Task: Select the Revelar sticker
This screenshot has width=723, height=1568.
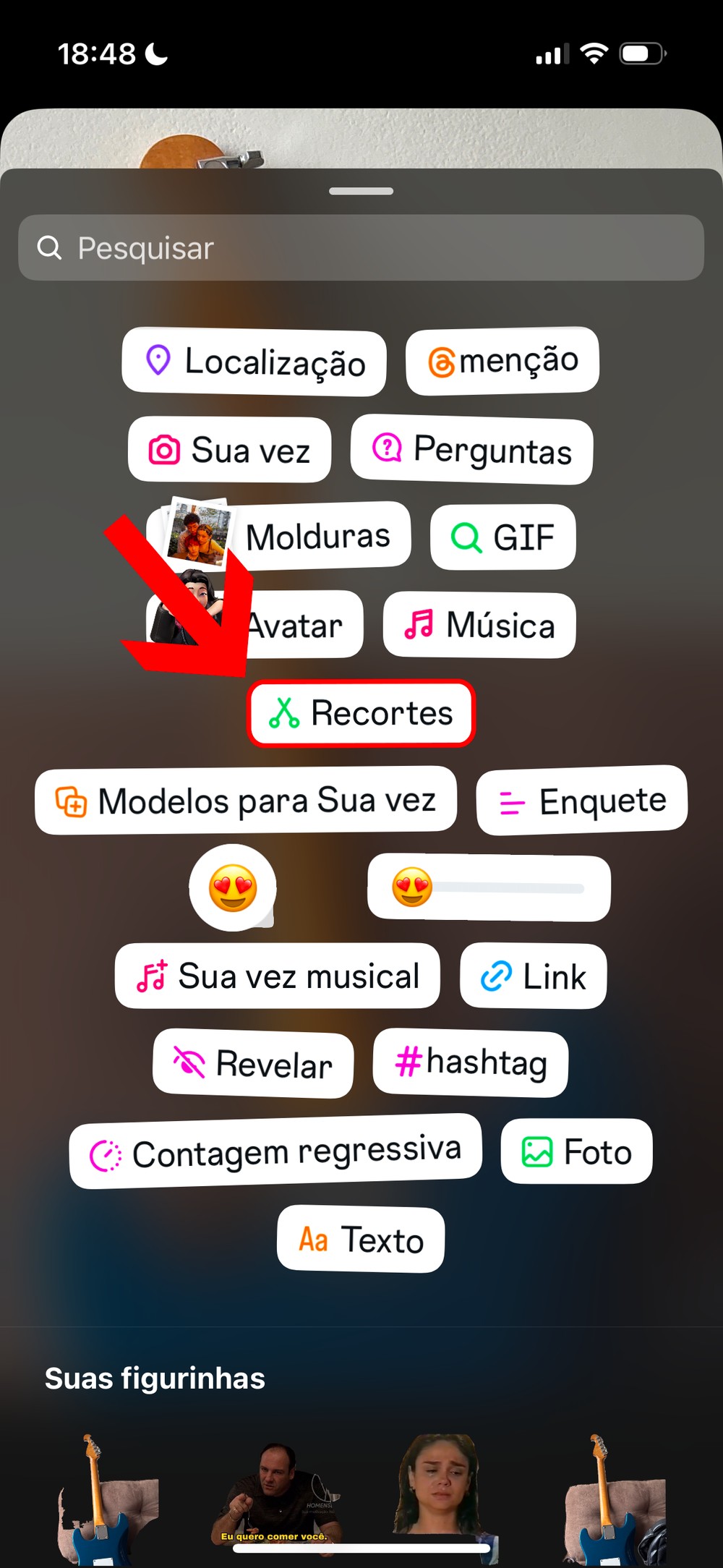Action: (253, 1064)
